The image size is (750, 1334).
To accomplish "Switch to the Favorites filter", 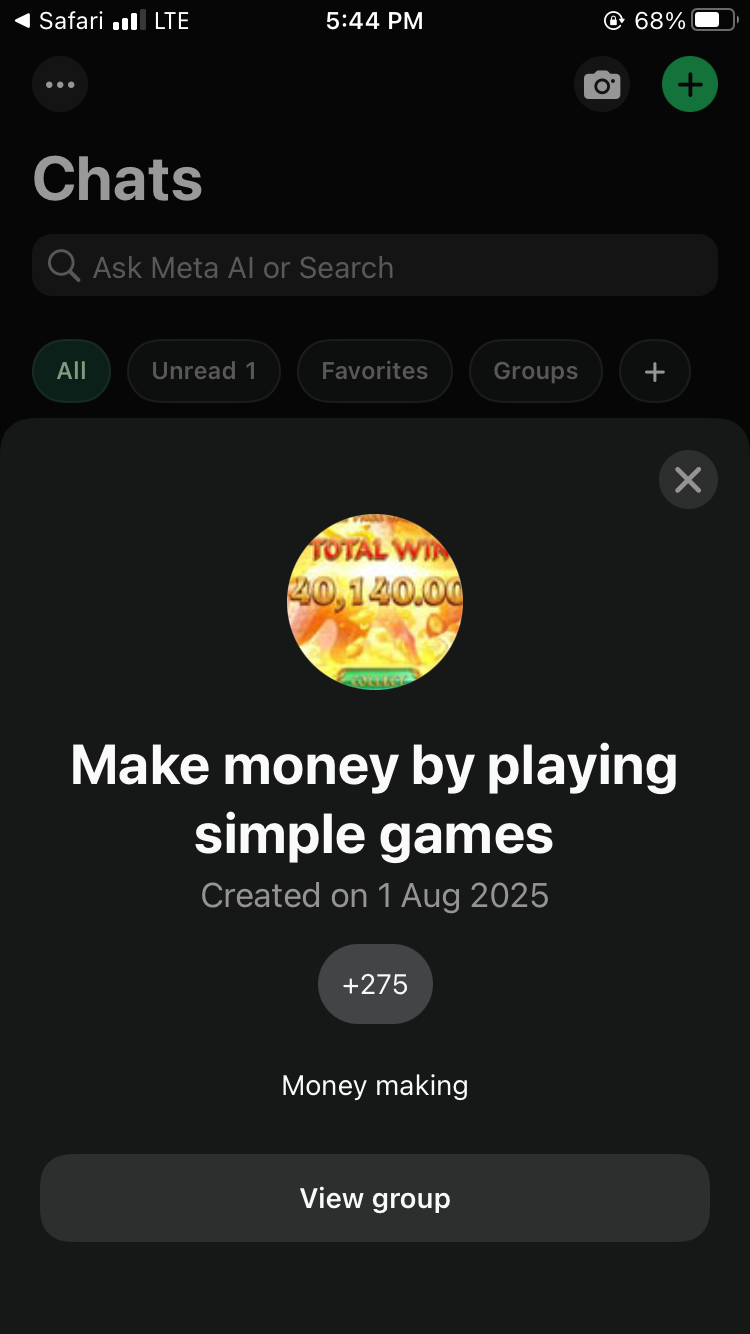I will point(375,371).
